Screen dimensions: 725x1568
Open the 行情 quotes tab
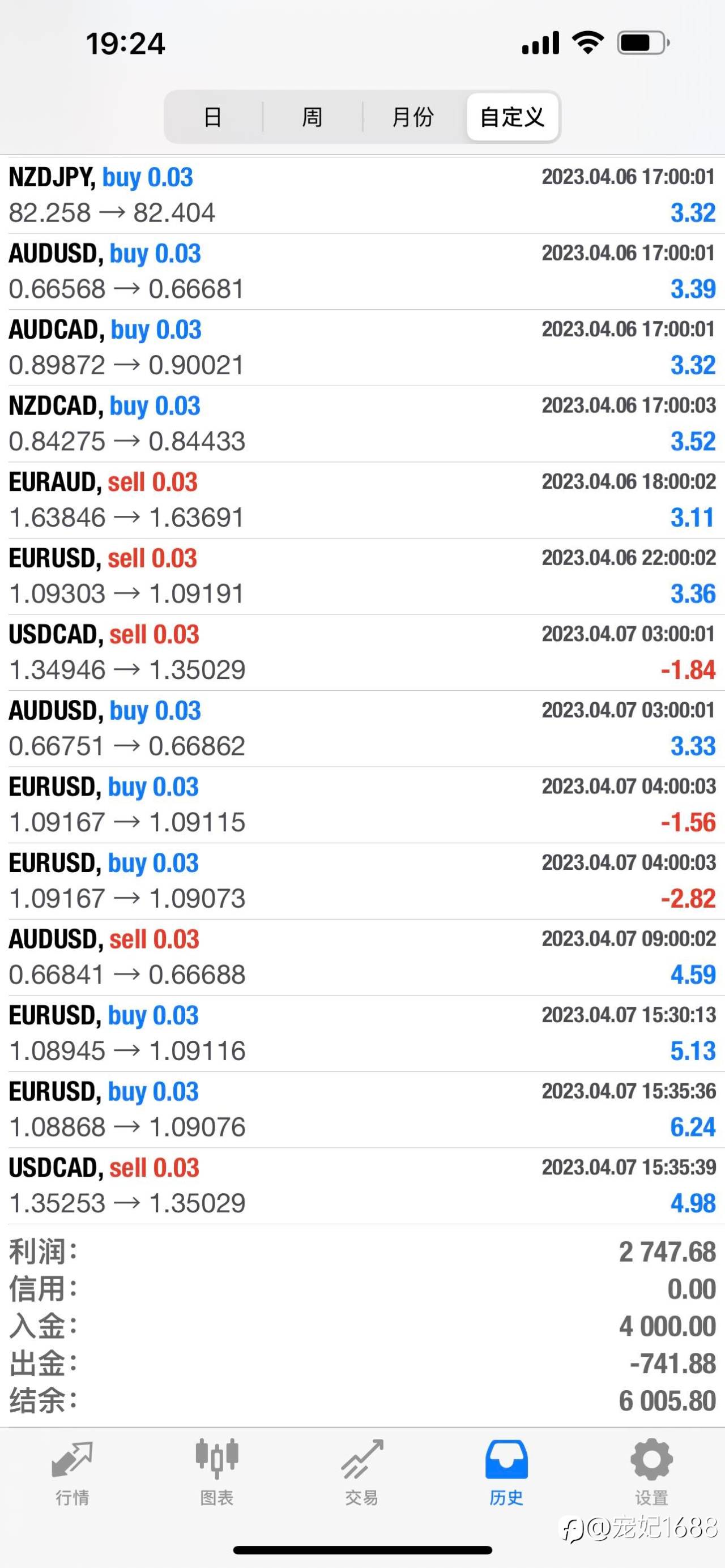point(72,1472)
